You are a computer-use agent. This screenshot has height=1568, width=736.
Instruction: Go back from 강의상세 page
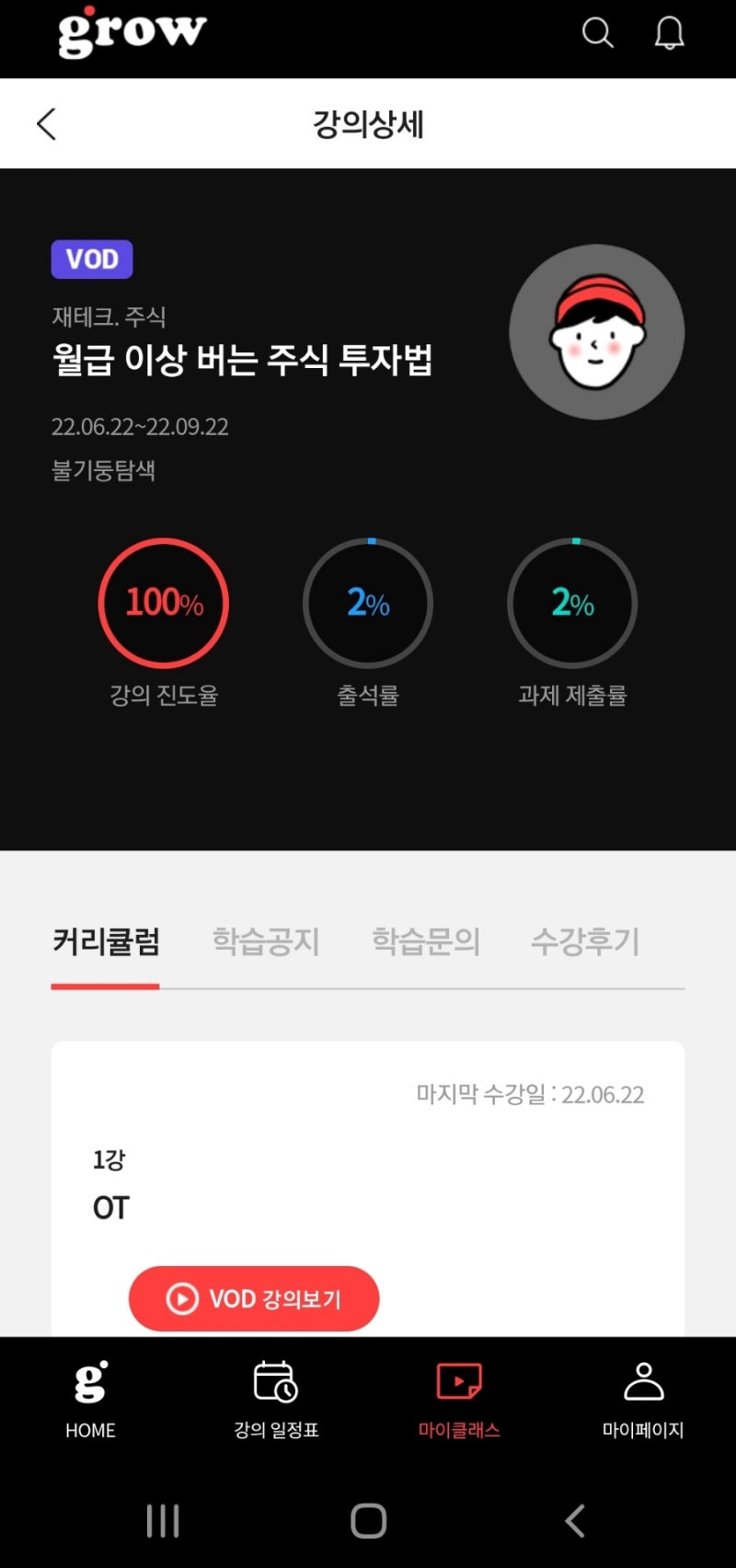46,124
